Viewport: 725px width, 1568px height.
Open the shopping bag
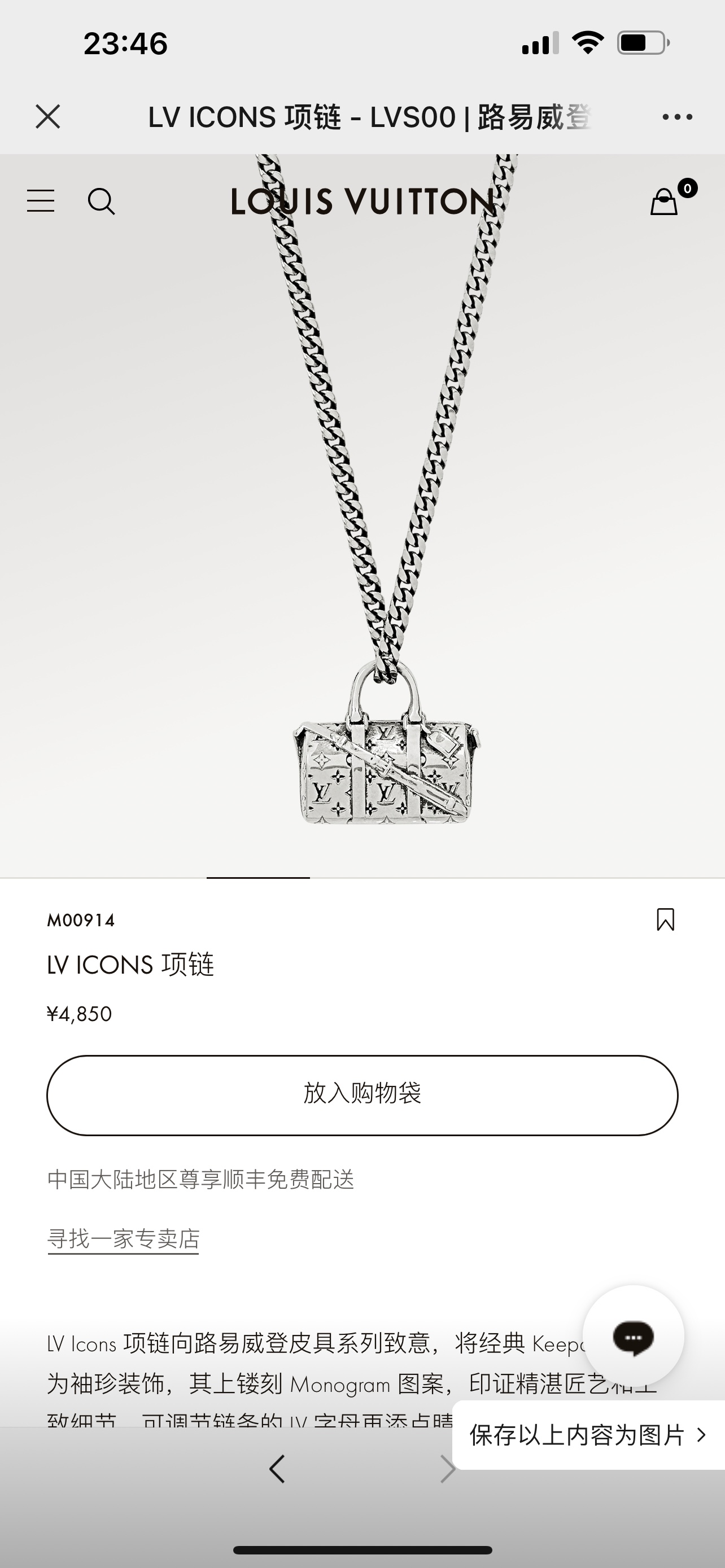665,201
